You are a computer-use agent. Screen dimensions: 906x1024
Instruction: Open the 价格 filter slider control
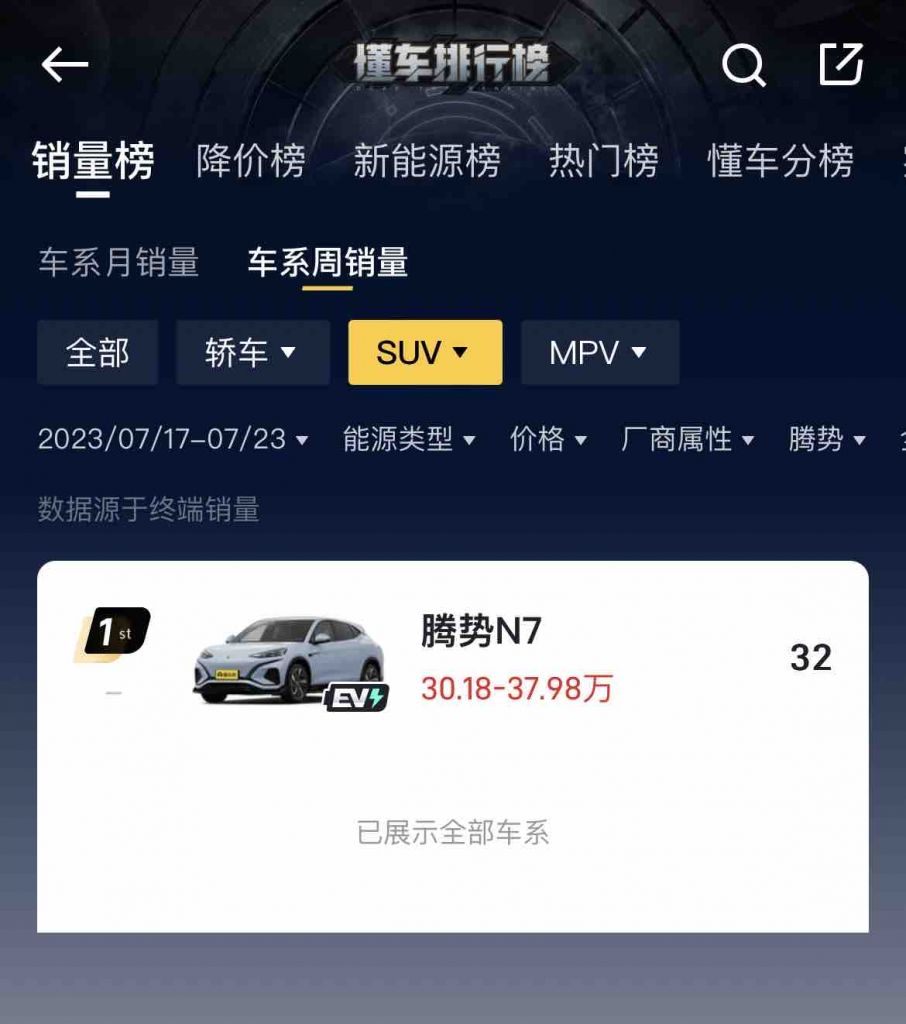pyautogui.click(x=549, y=439)
